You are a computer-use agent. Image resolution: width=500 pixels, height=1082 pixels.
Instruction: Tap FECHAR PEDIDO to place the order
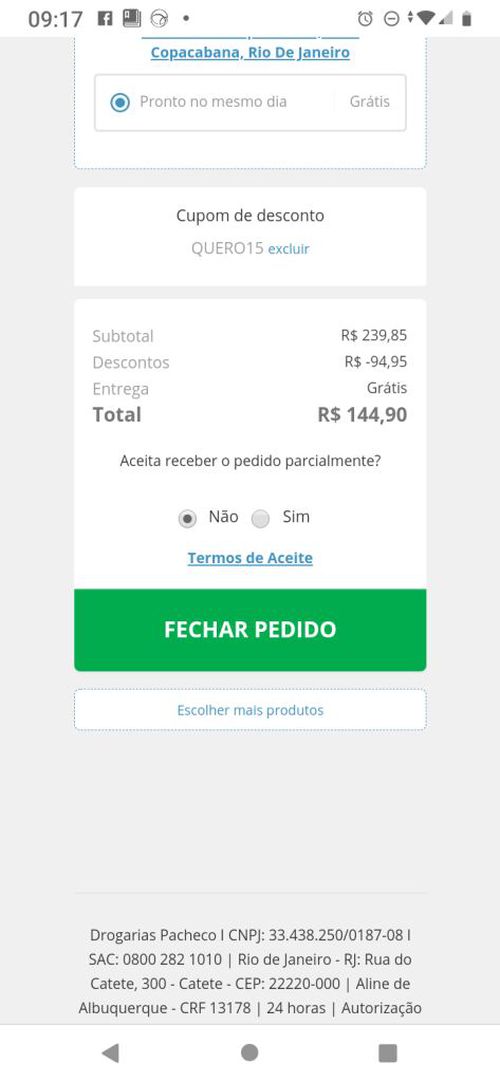[x=250, y=629]
